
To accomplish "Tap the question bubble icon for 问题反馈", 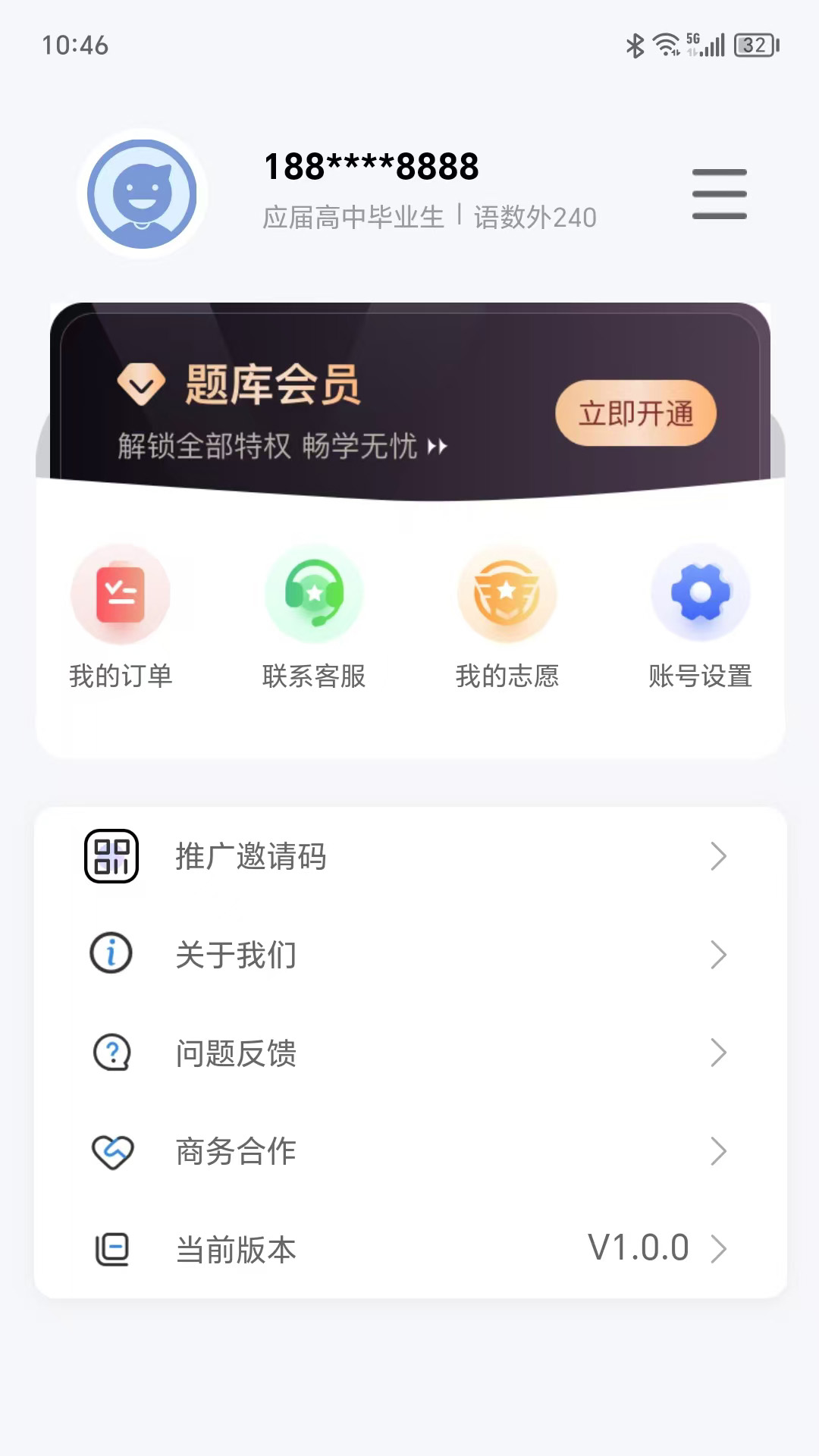I will click(x=111, y=1053).
